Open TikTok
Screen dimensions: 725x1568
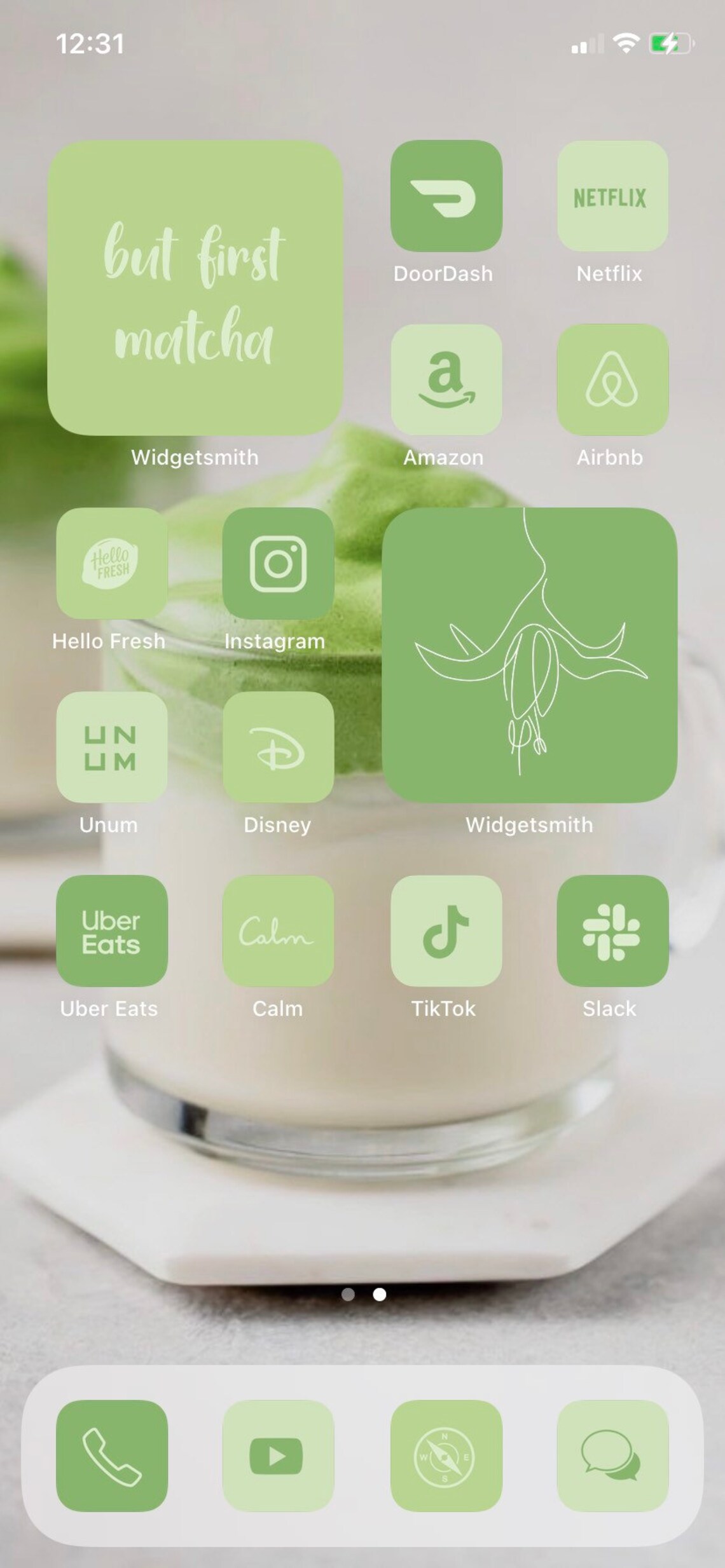446,931
